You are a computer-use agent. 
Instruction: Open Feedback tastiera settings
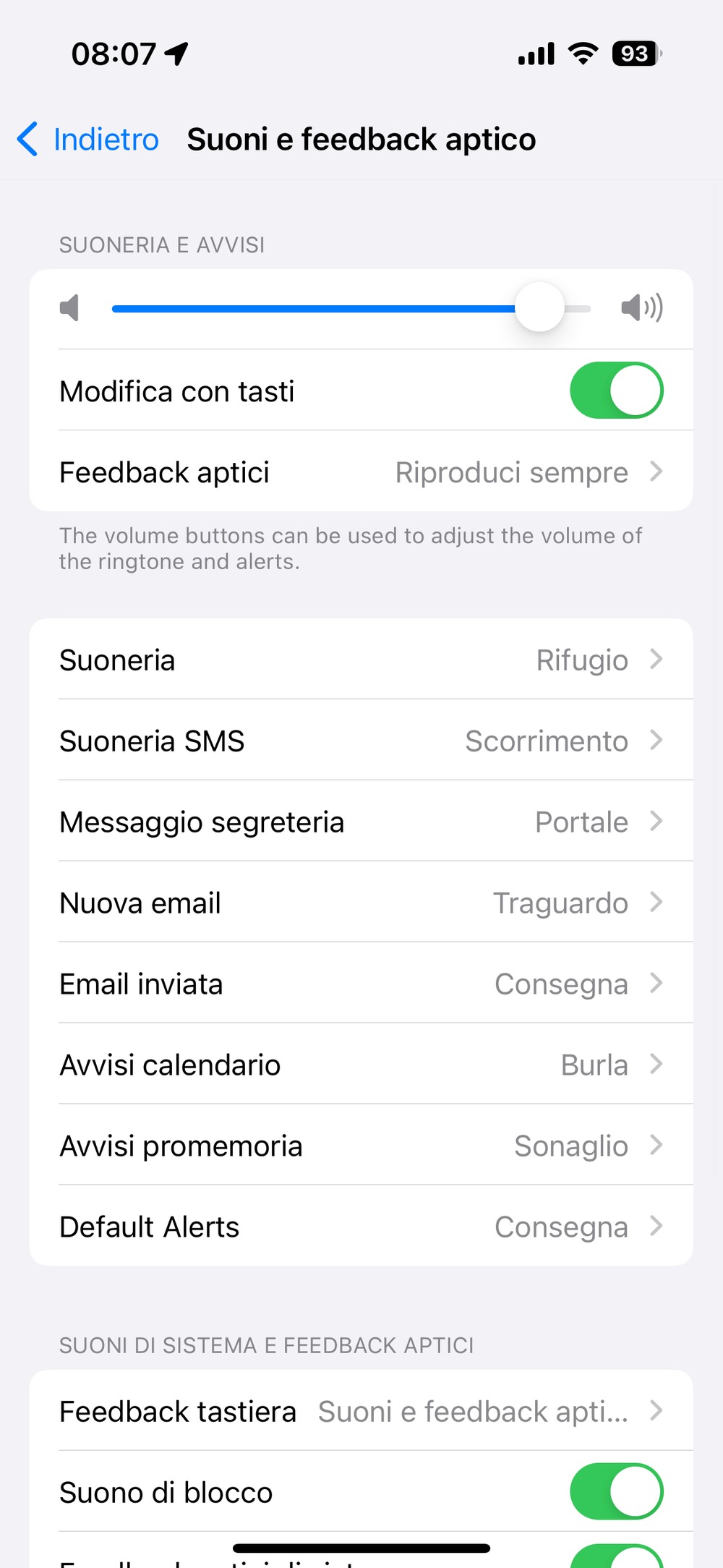361,1410
